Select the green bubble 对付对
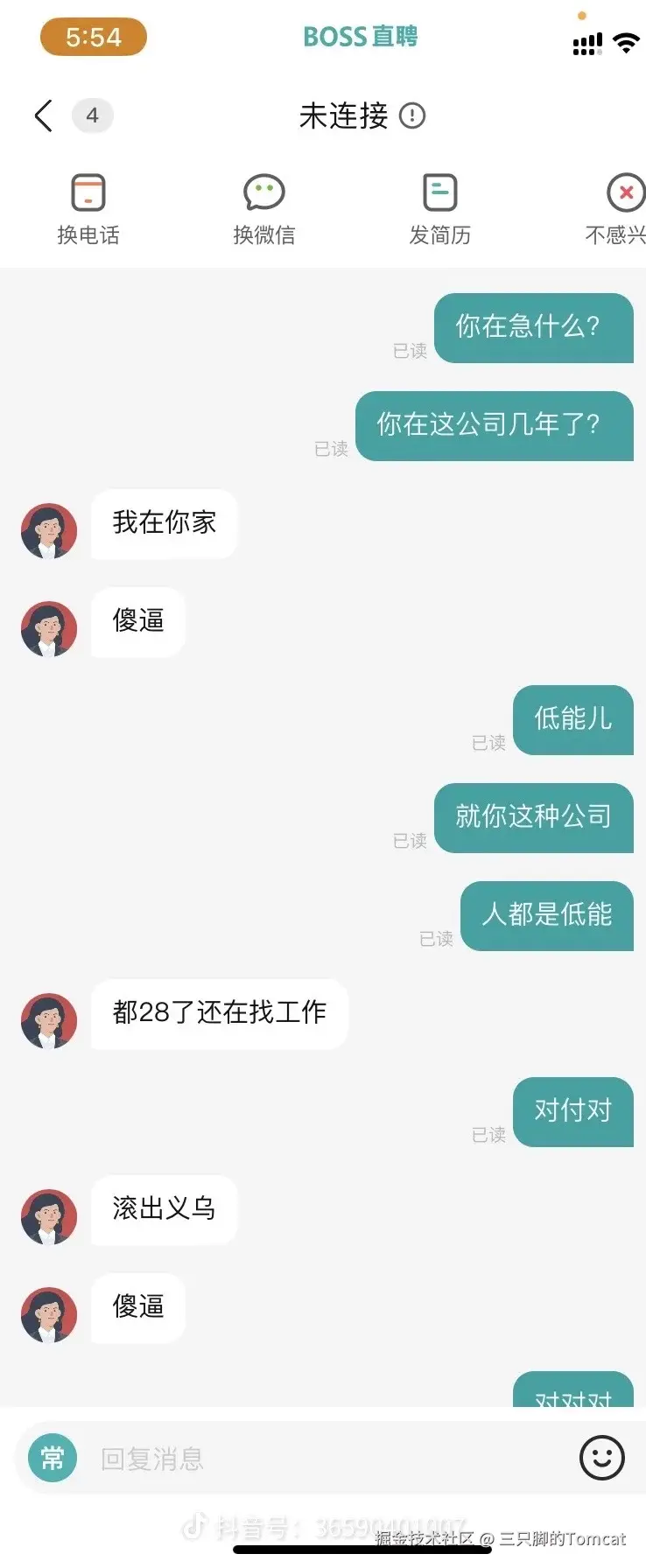The width and height of the screenshot is (646, 1568). pos(573,1112)
